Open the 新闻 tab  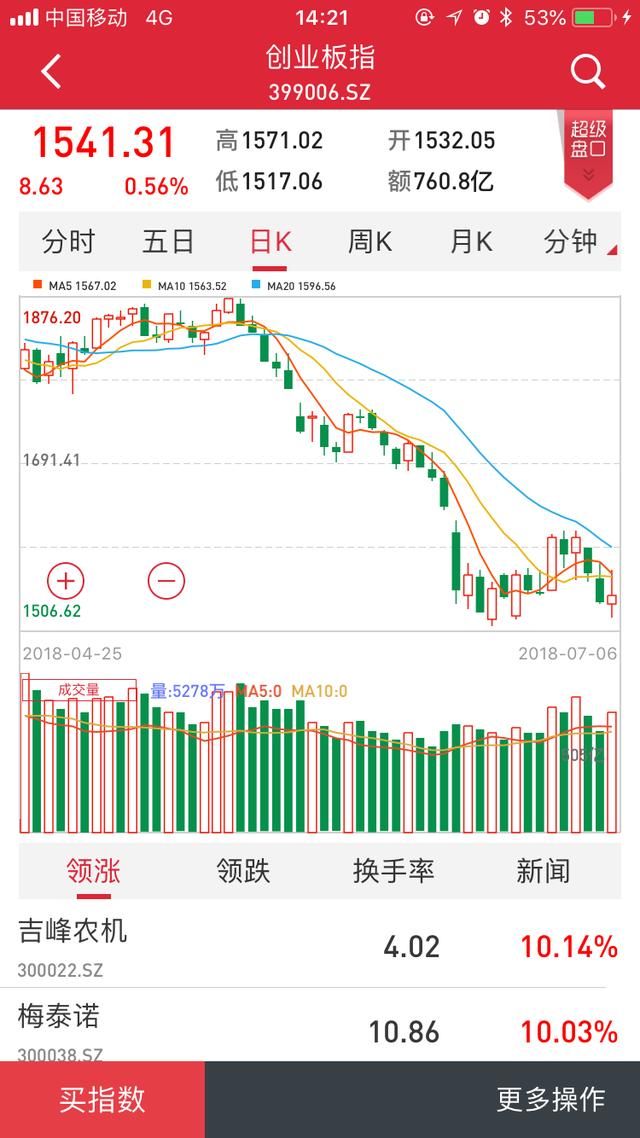(543, 871)
